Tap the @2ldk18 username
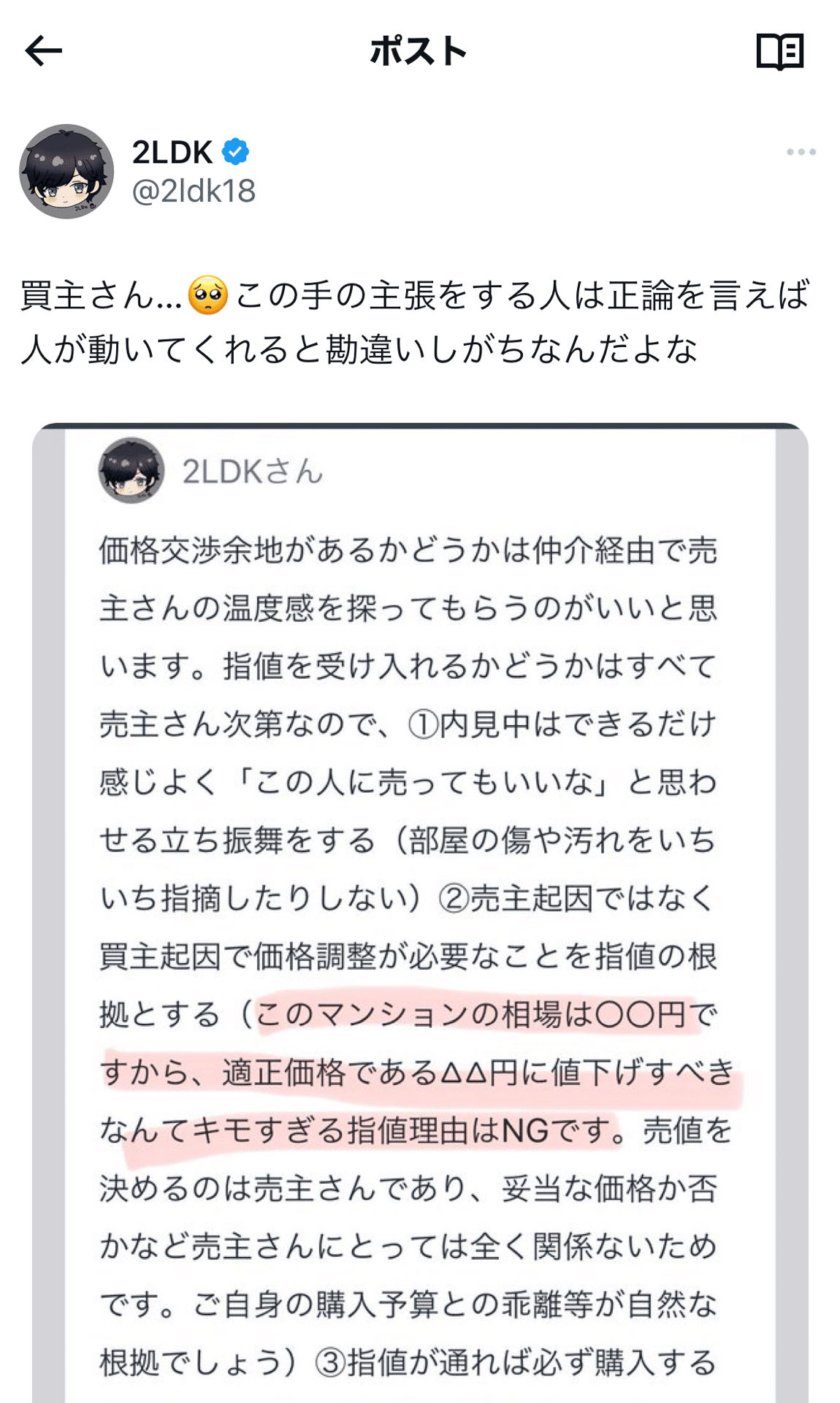The width and height of the screenshot is (840, 1403). 194,191
